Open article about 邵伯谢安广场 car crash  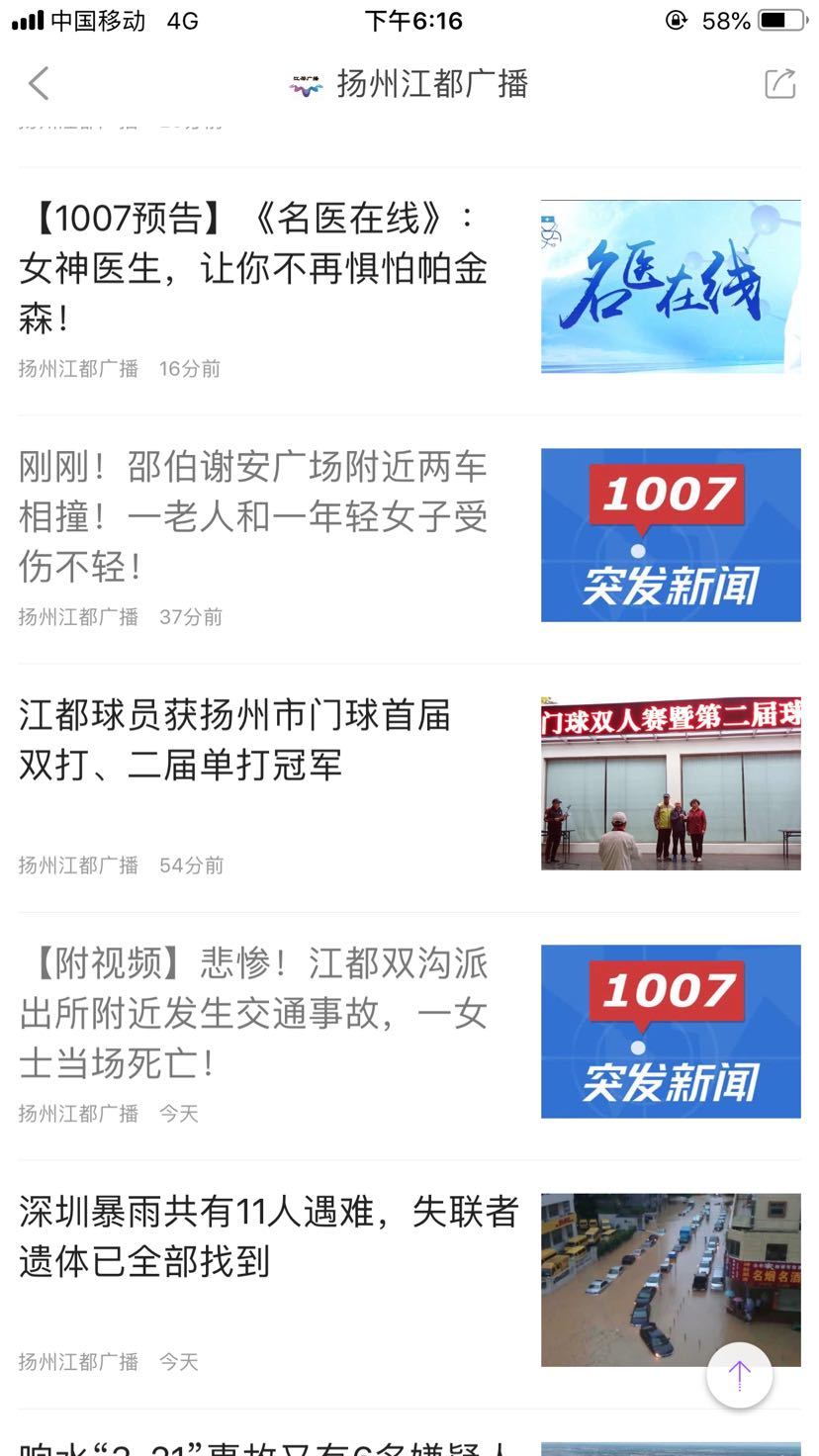pyautogui.click(x=253, y=516)
